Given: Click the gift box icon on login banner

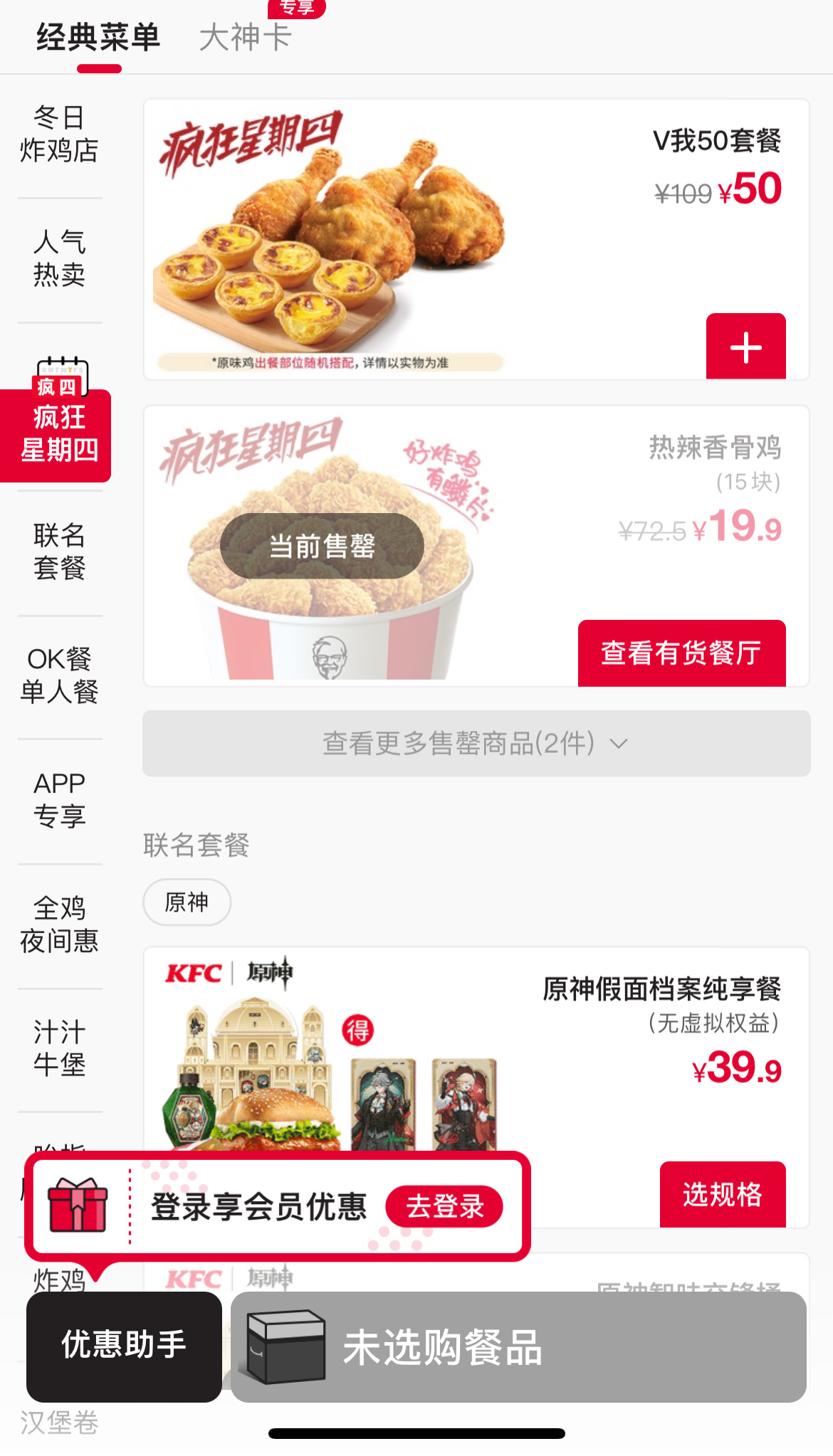Looking at the screenshot, I should (75, 1206).
